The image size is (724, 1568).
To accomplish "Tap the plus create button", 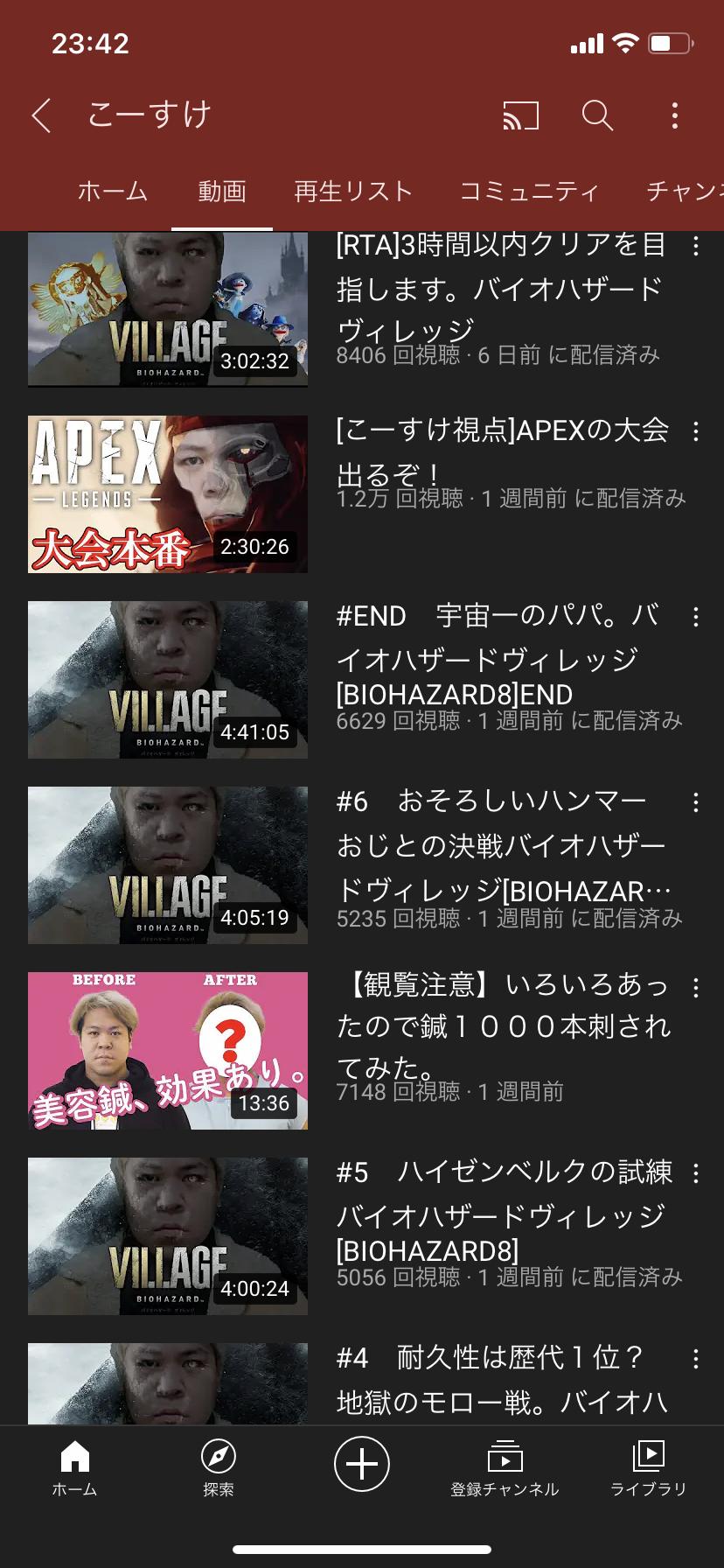I will [362, 1464].
